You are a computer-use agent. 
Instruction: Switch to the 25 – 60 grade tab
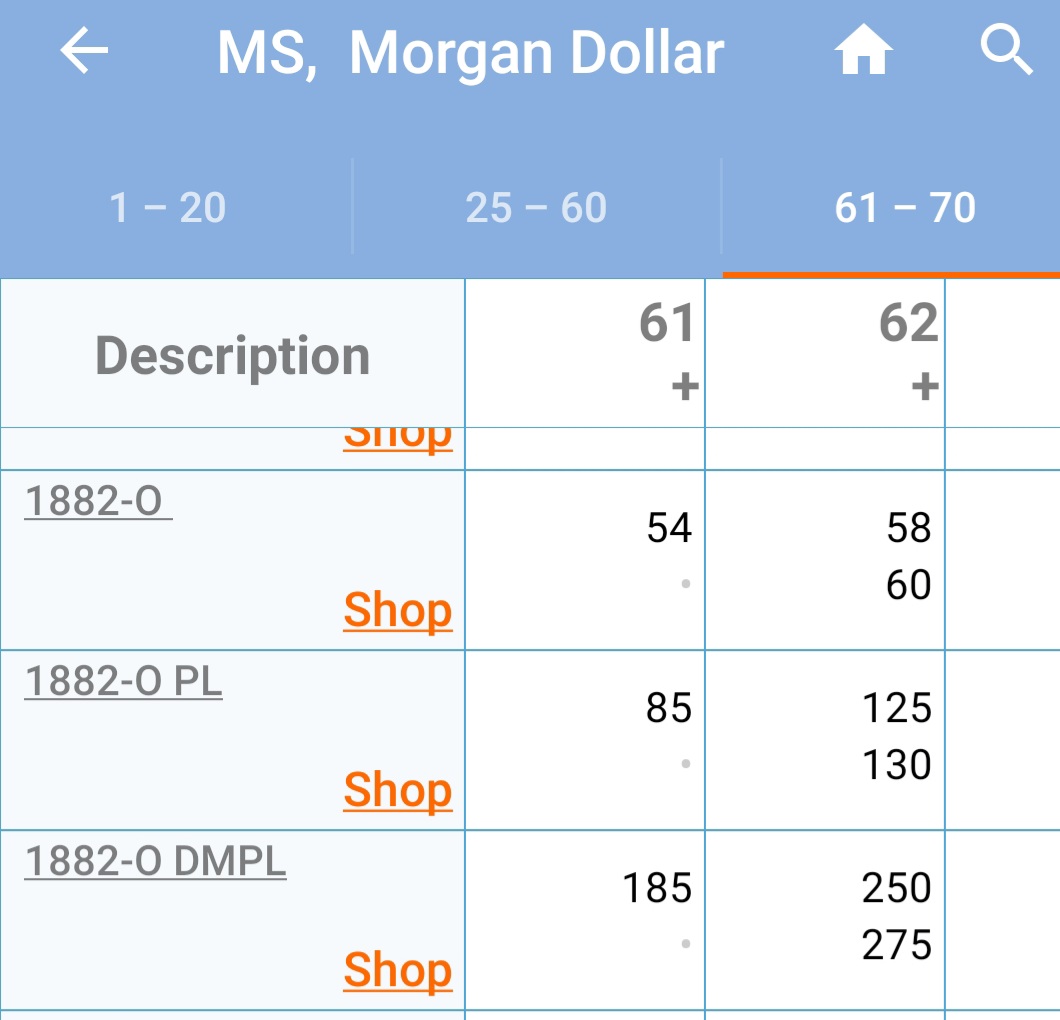536,208
